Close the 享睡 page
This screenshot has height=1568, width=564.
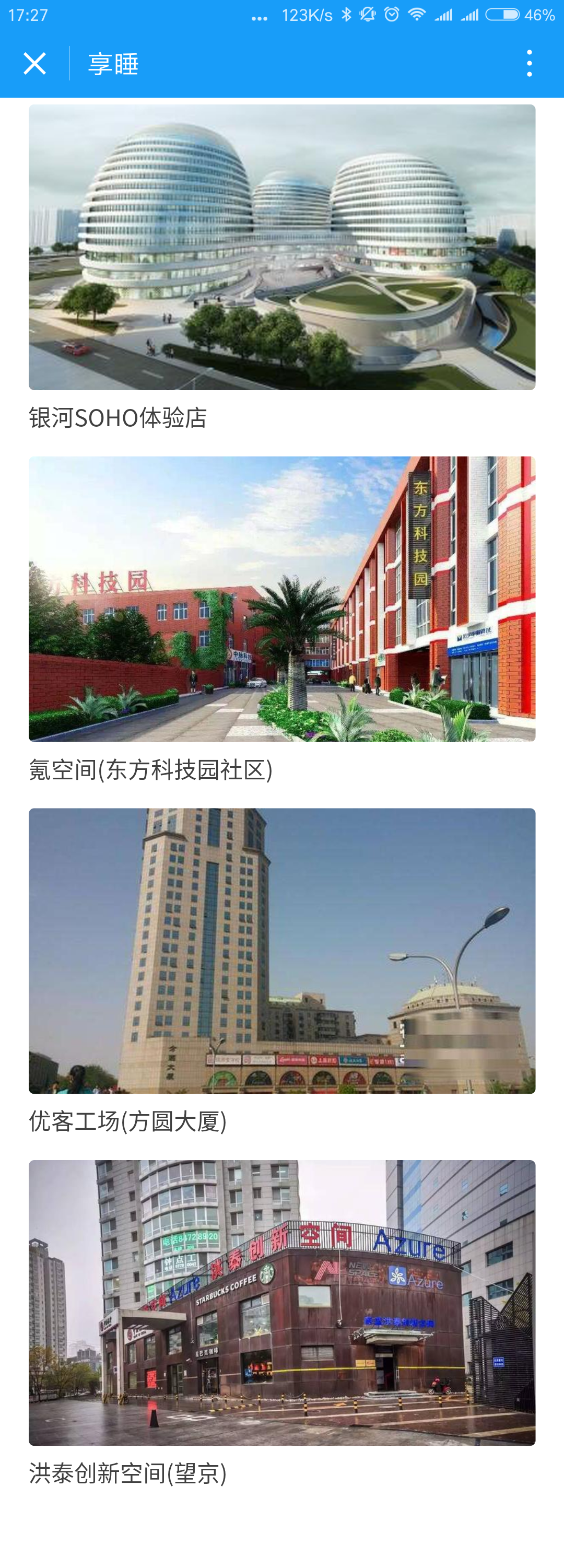tap(34, 63)
